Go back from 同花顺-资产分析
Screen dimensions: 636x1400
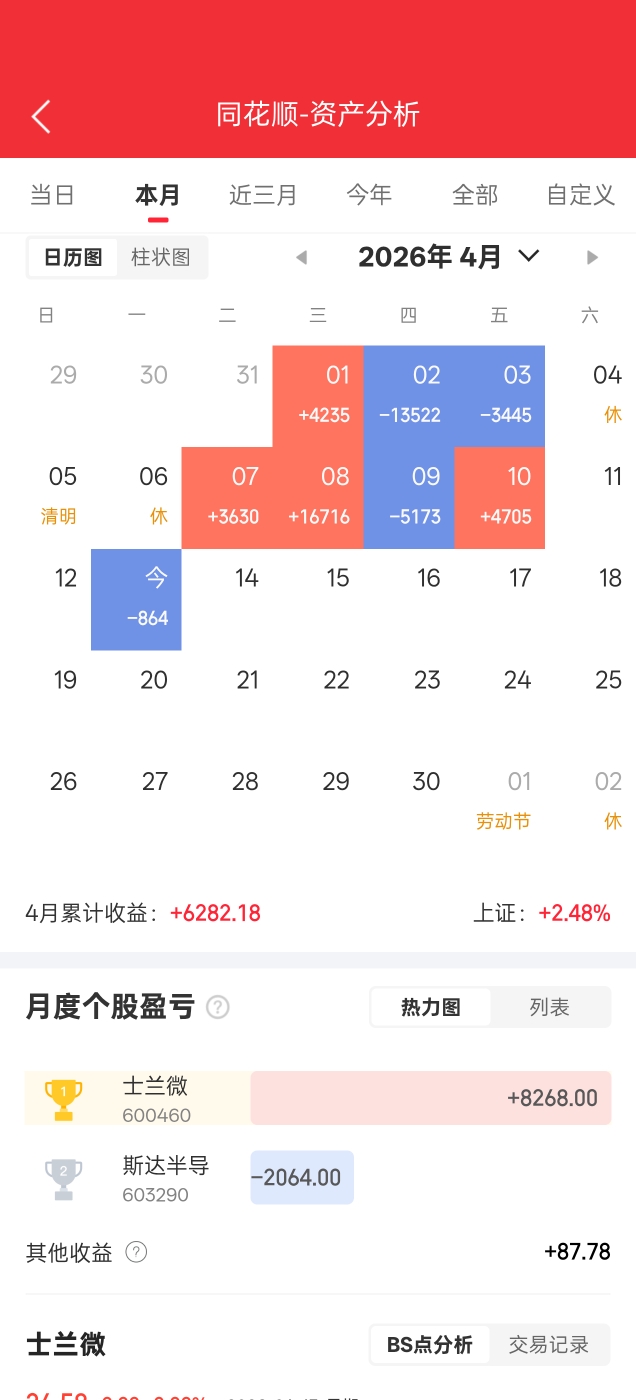pyautogui.click(x=41, y=116)
